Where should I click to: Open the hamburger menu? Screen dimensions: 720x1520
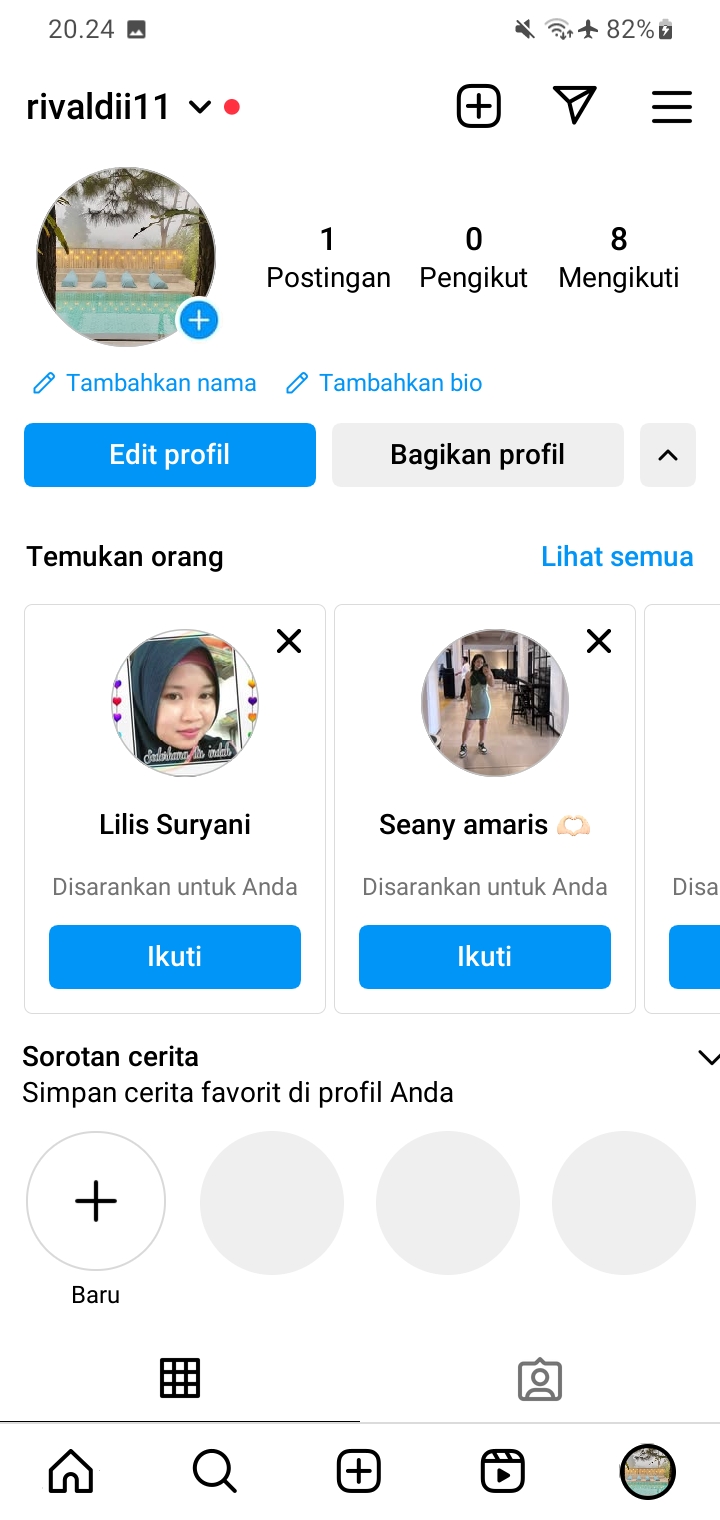[x=671, y=107]
